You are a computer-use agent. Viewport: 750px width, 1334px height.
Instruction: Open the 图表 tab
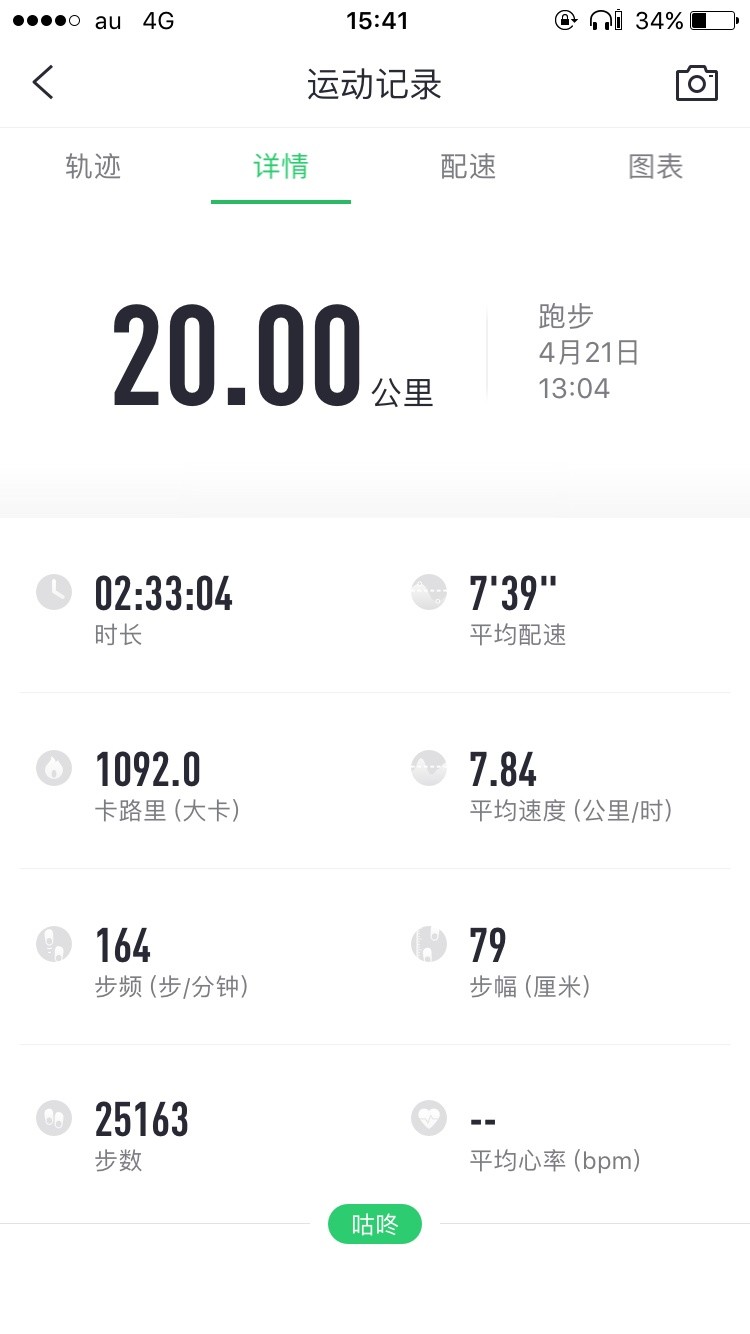[x=656, y=167]
